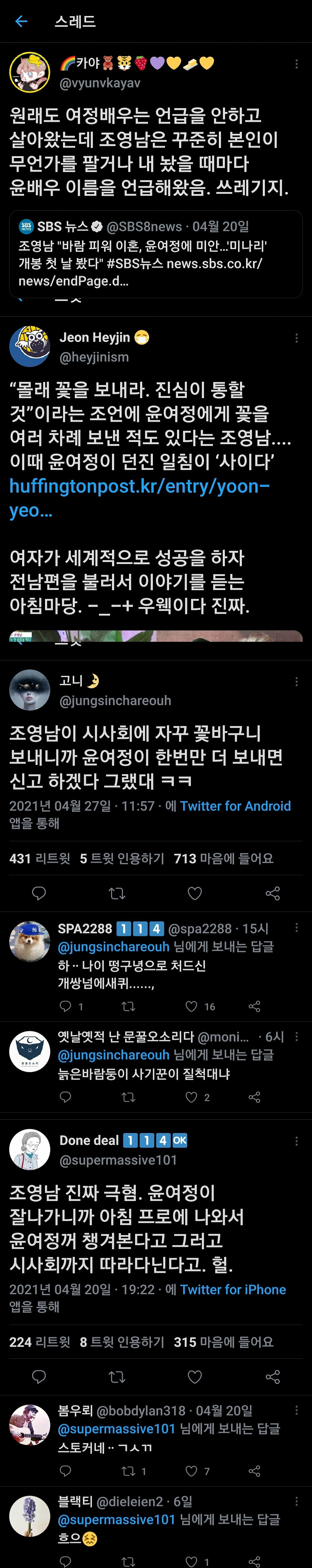This screenshot has height=1568, width=312.
Task: View the 315 likes on Done deal's tweet
Action: 223,1342
